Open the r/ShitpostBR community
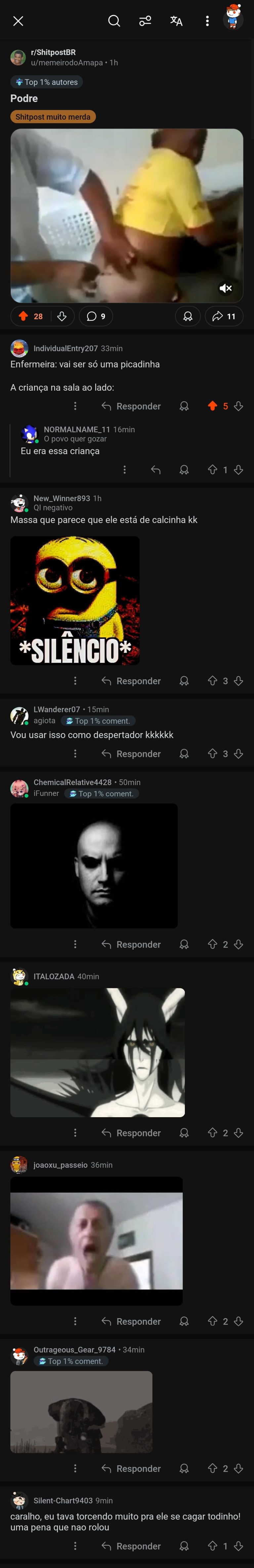The image size is (254, 1568). (54, 52)
